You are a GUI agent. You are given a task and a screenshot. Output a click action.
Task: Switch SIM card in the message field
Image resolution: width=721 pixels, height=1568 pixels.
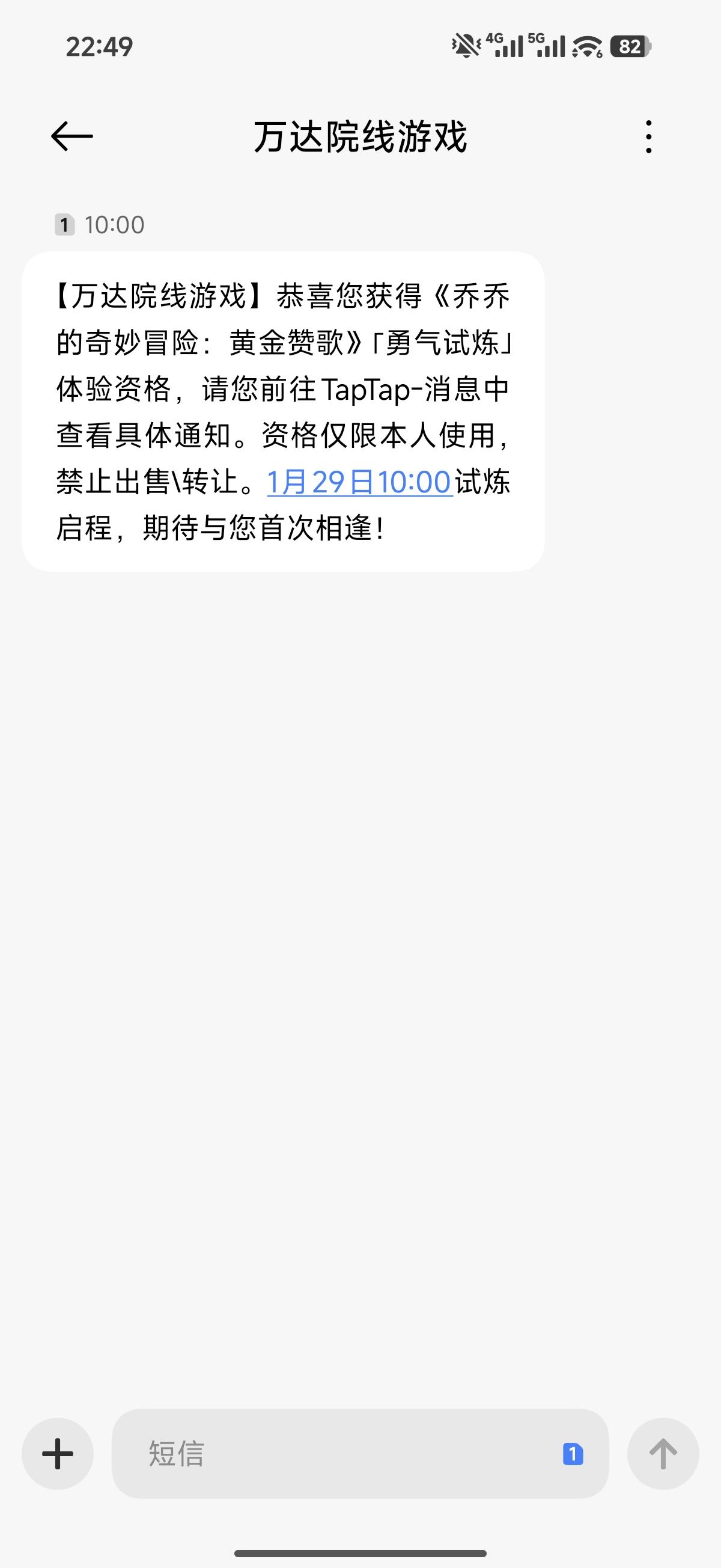573,1454
